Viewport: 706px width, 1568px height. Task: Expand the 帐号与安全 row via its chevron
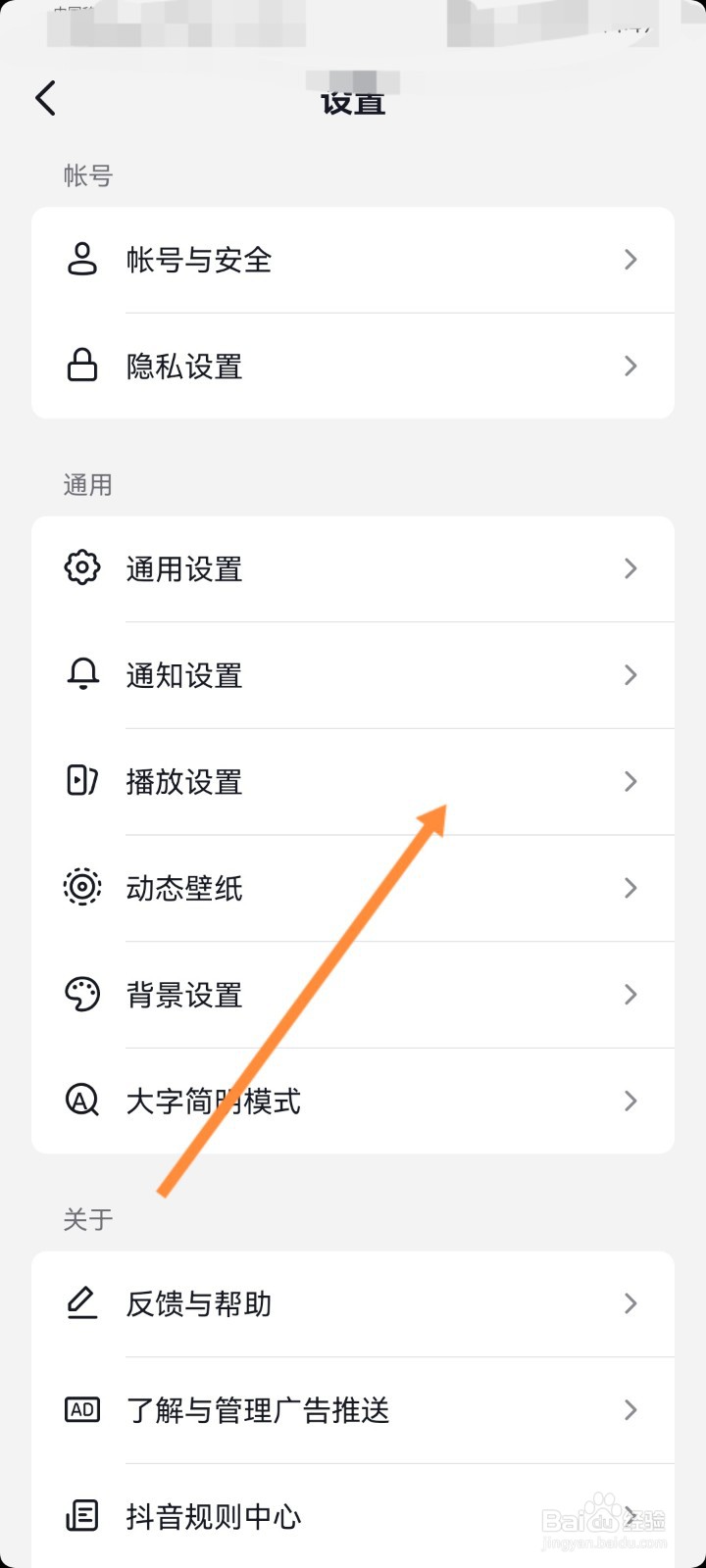(x=630, y=260)
